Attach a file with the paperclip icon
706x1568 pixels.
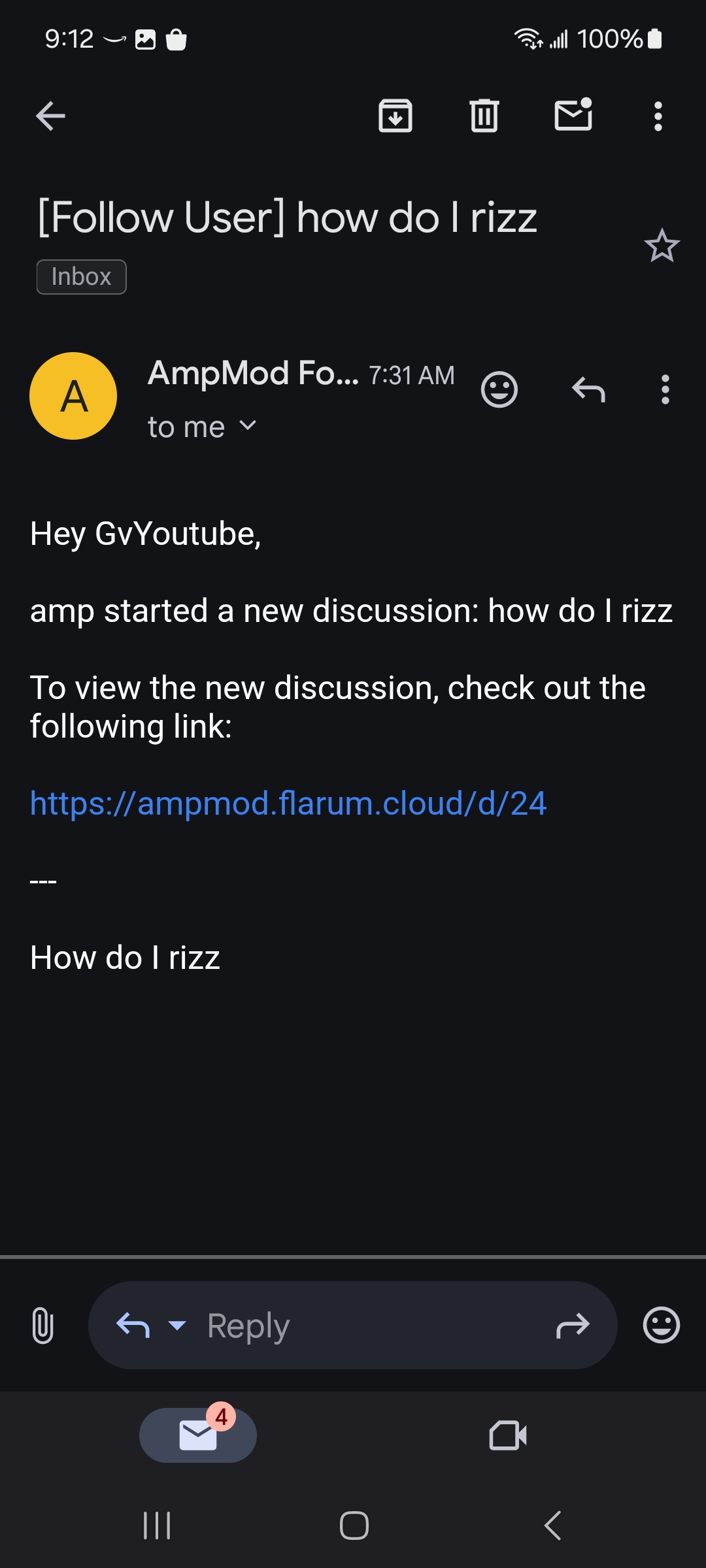click(x=42, y=1326)
